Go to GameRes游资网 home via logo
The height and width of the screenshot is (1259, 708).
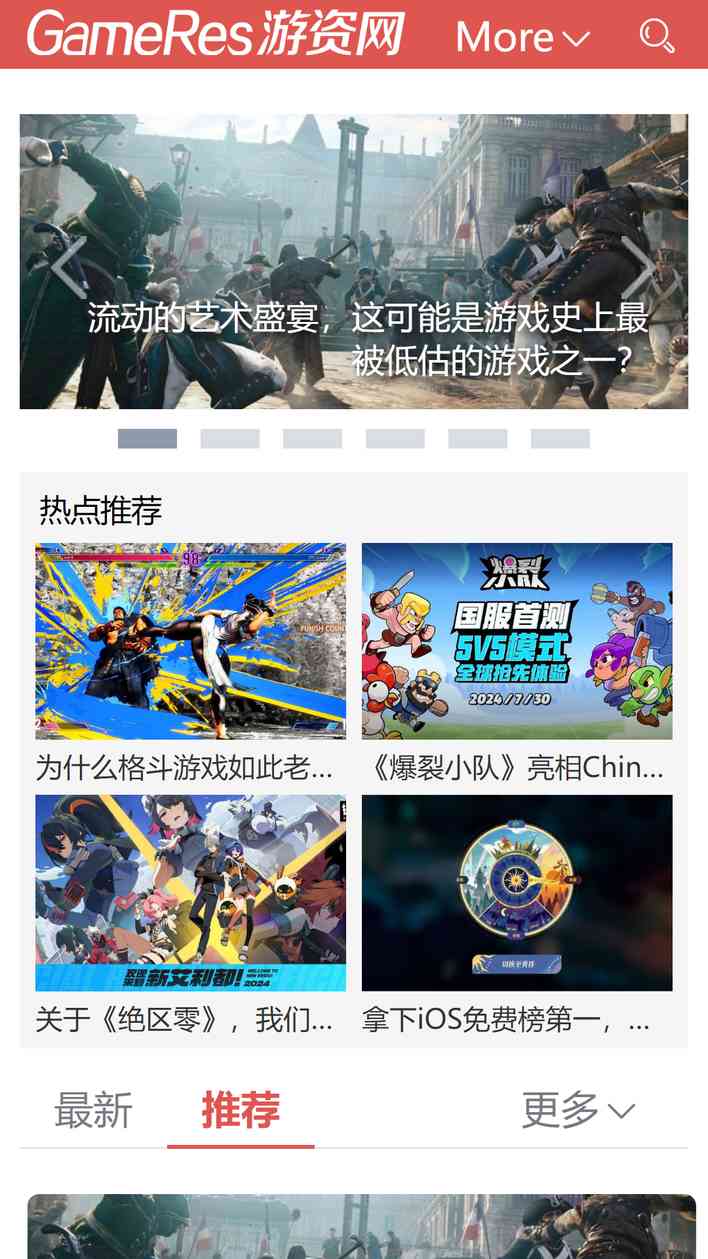point(215,34)
